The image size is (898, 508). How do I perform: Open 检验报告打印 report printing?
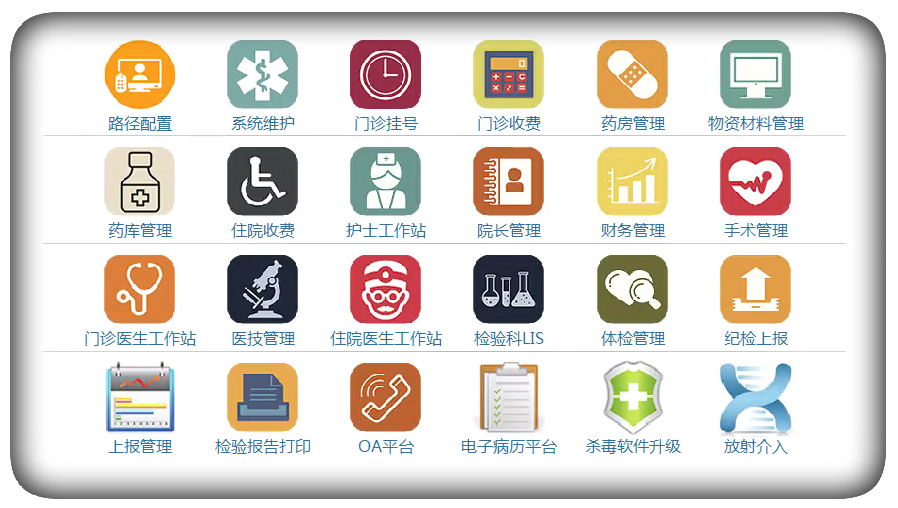pyautogui.click(x=263, y=398)
